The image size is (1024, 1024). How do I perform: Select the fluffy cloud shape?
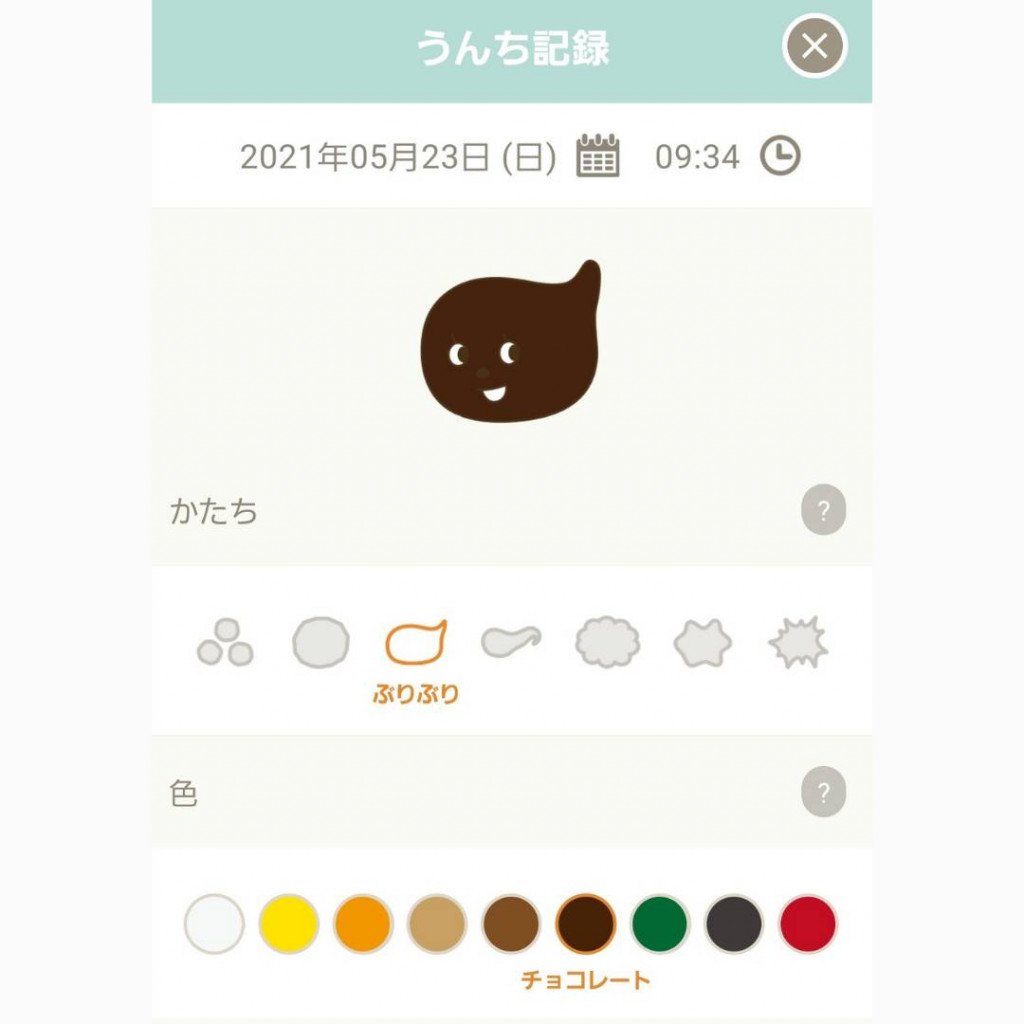(x=607, y=642)
